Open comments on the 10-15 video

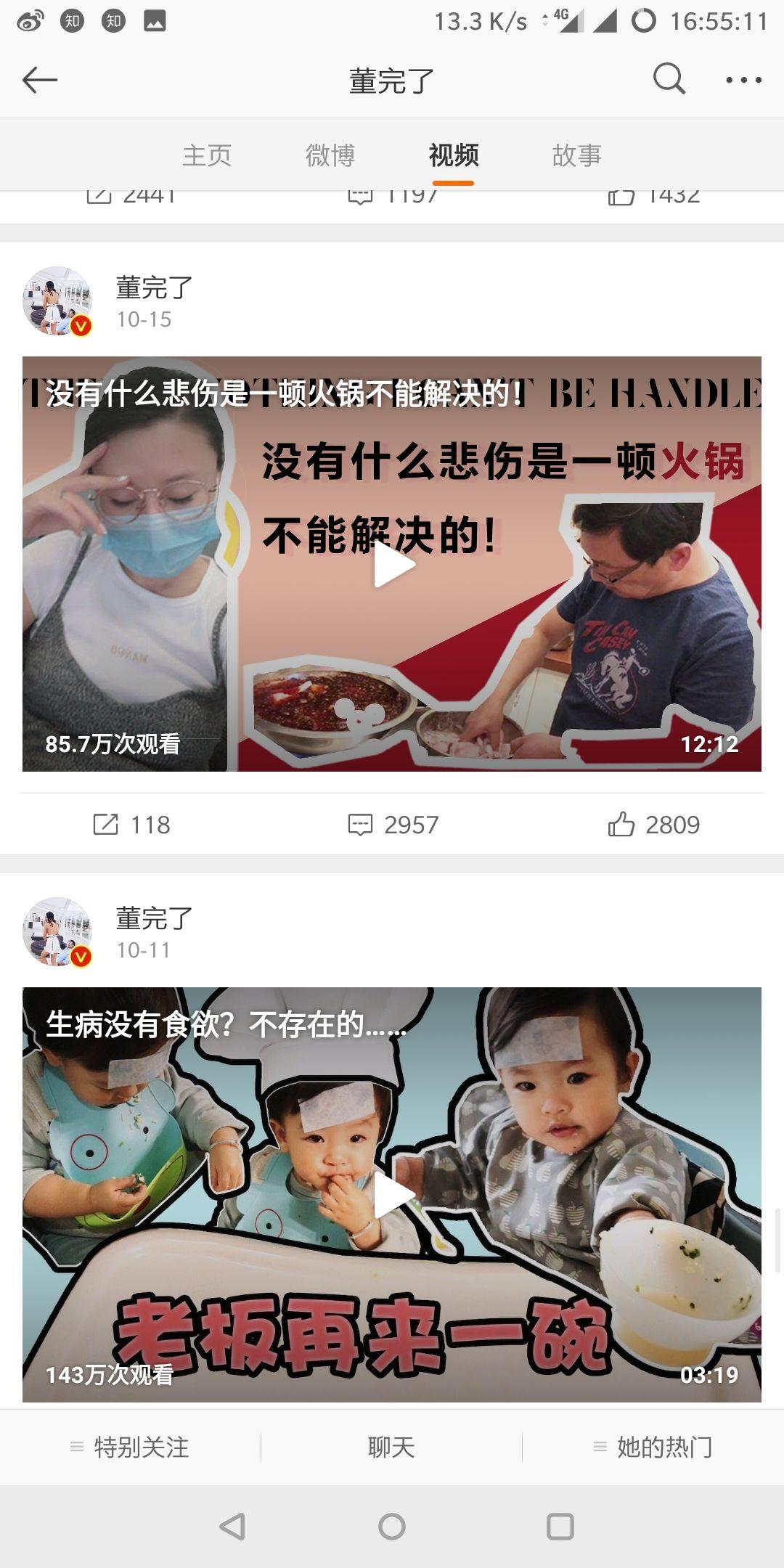click(x=393, y=825)
